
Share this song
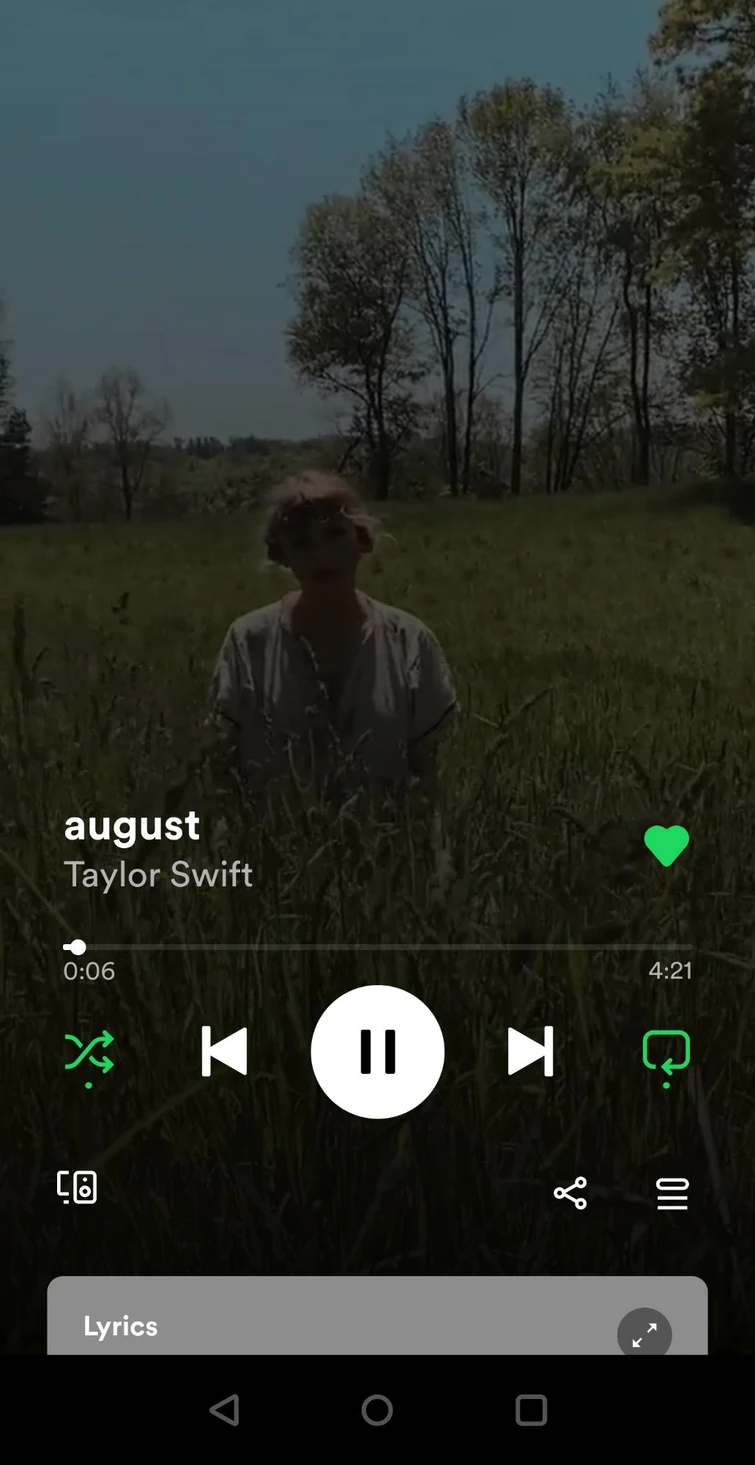570,1193
